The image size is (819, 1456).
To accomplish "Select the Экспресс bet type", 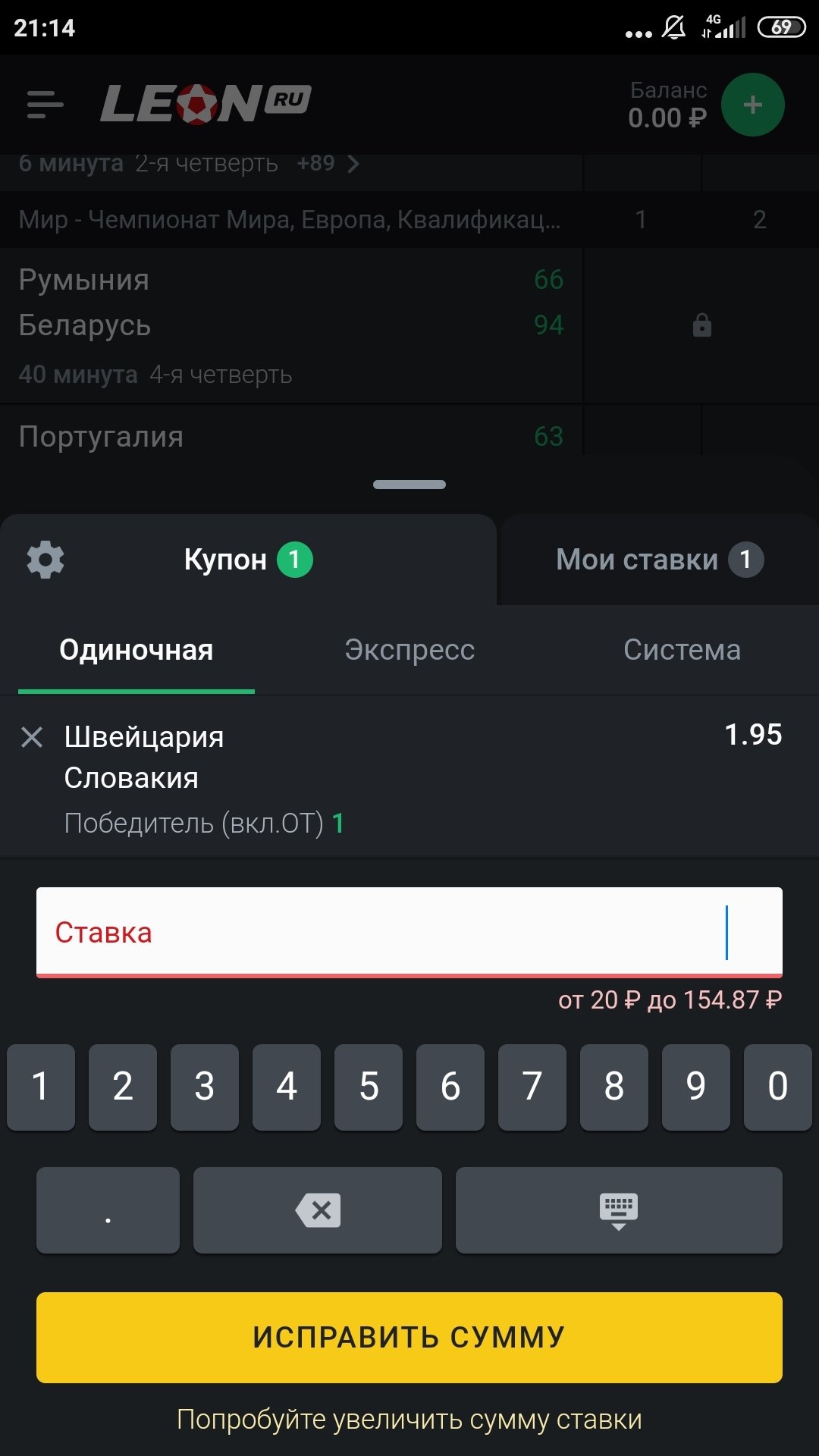I will point(409,650).
